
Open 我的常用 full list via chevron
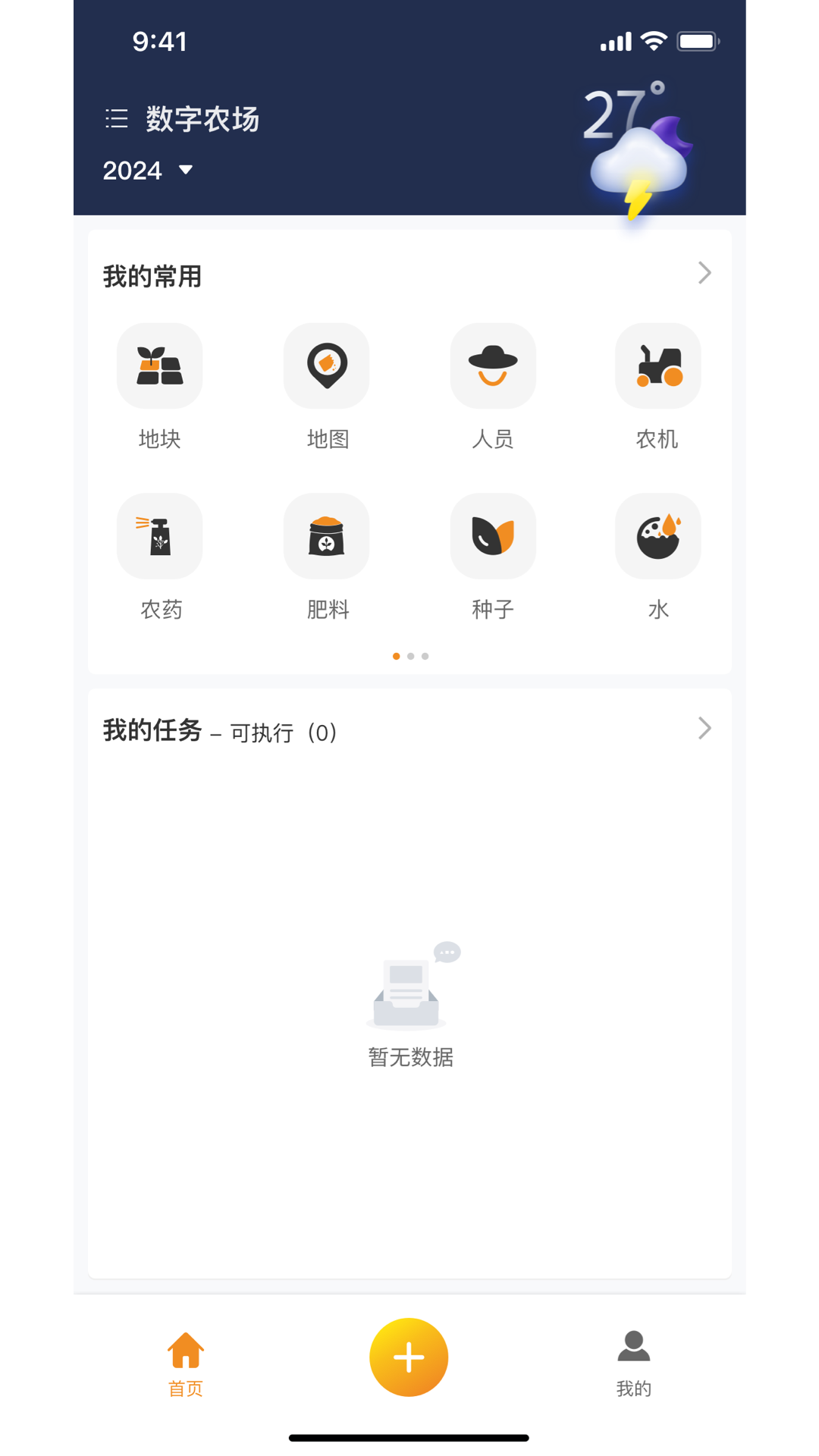704,273
